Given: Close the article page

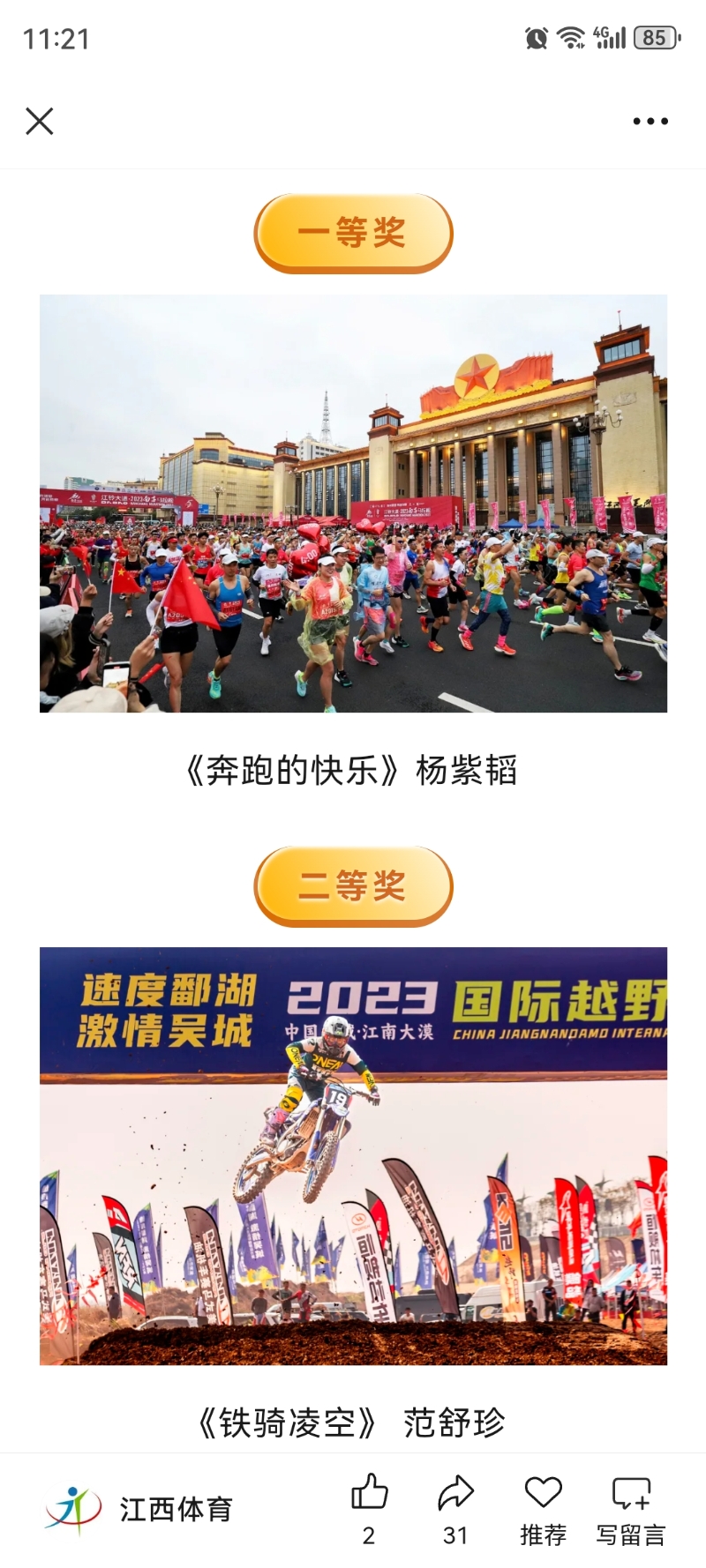Looking at the screenshot, I should click(40, 121).
